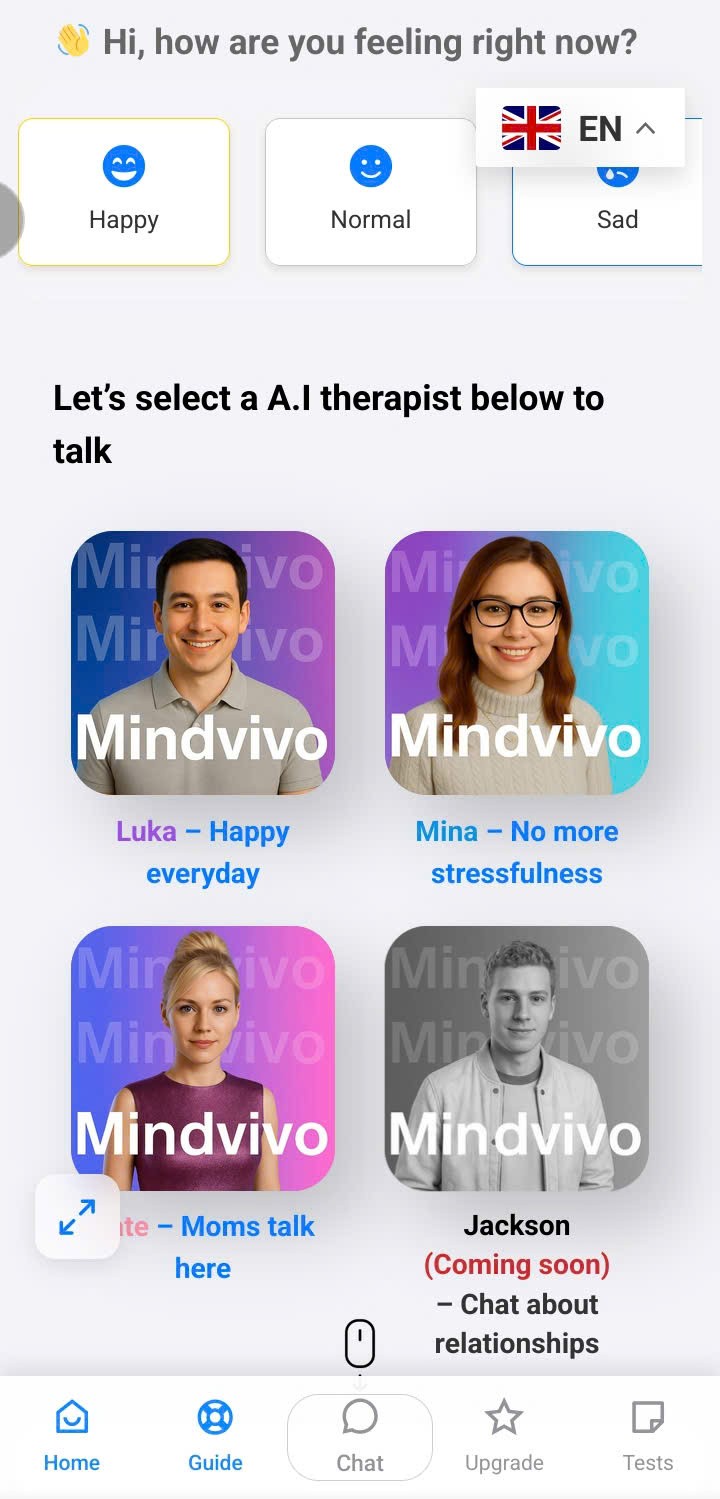Screen dimensions: 720x1499
Task: Select the Moms talk here therapist
Action: [203, 1058]
